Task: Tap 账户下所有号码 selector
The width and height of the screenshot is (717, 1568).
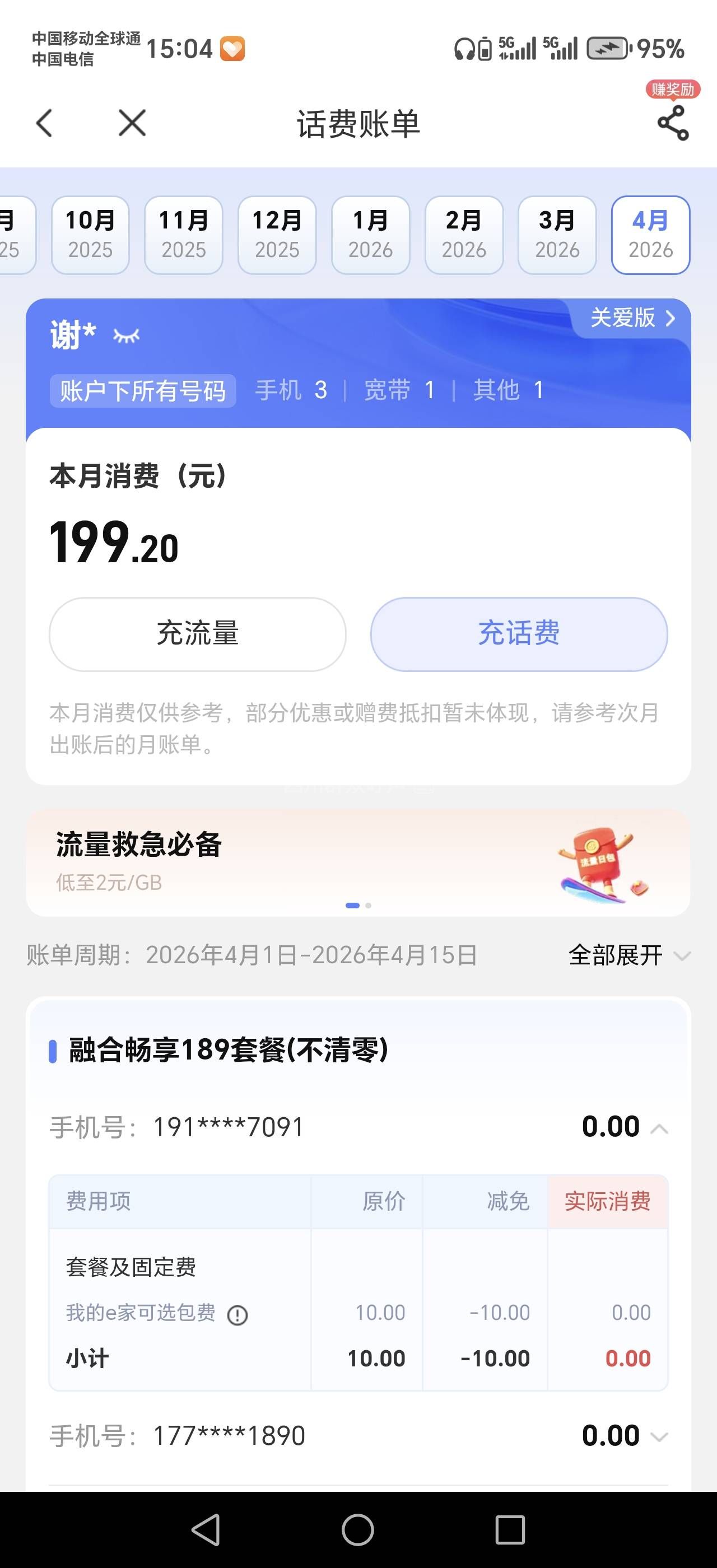Action: coord(142,391)
